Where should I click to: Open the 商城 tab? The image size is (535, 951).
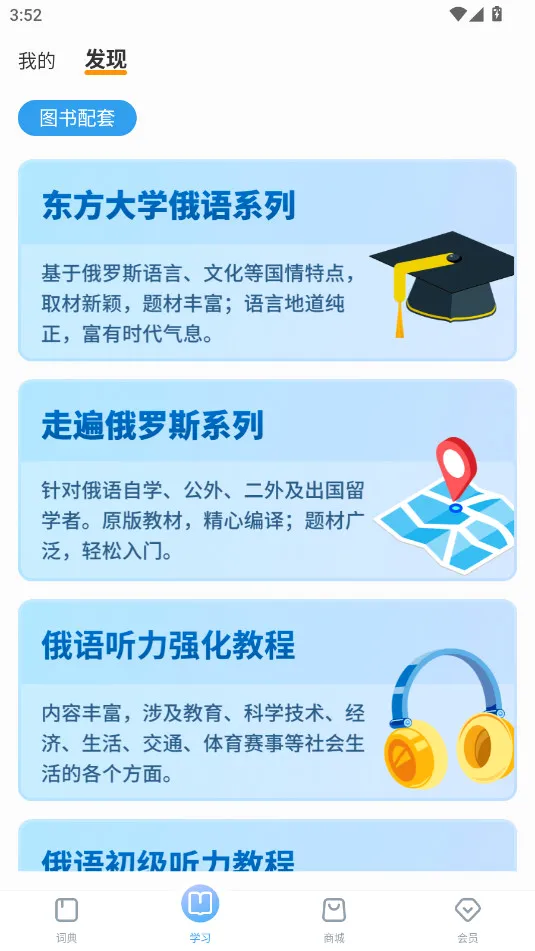point(334,920)
